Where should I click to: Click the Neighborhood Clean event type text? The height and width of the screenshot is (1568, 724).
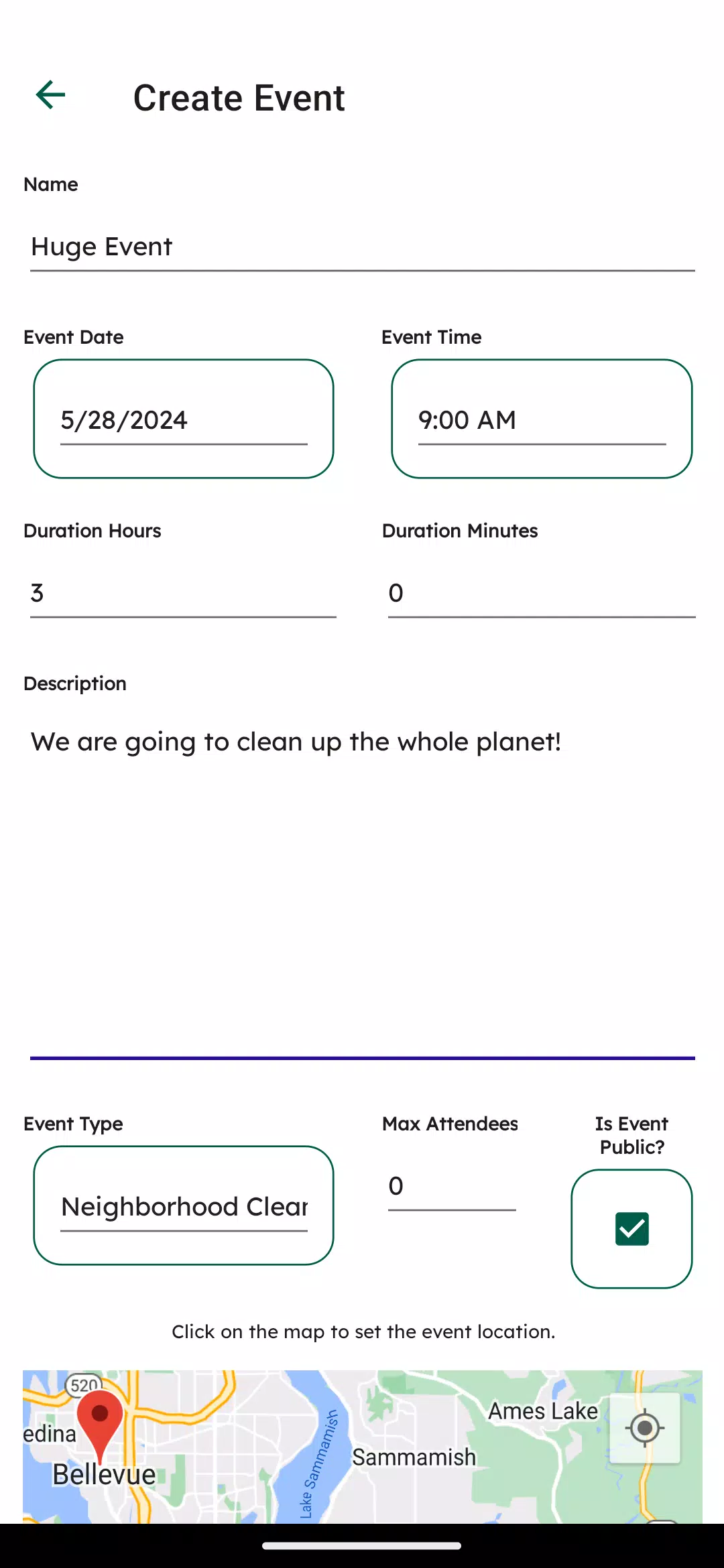coord(183,1205)
